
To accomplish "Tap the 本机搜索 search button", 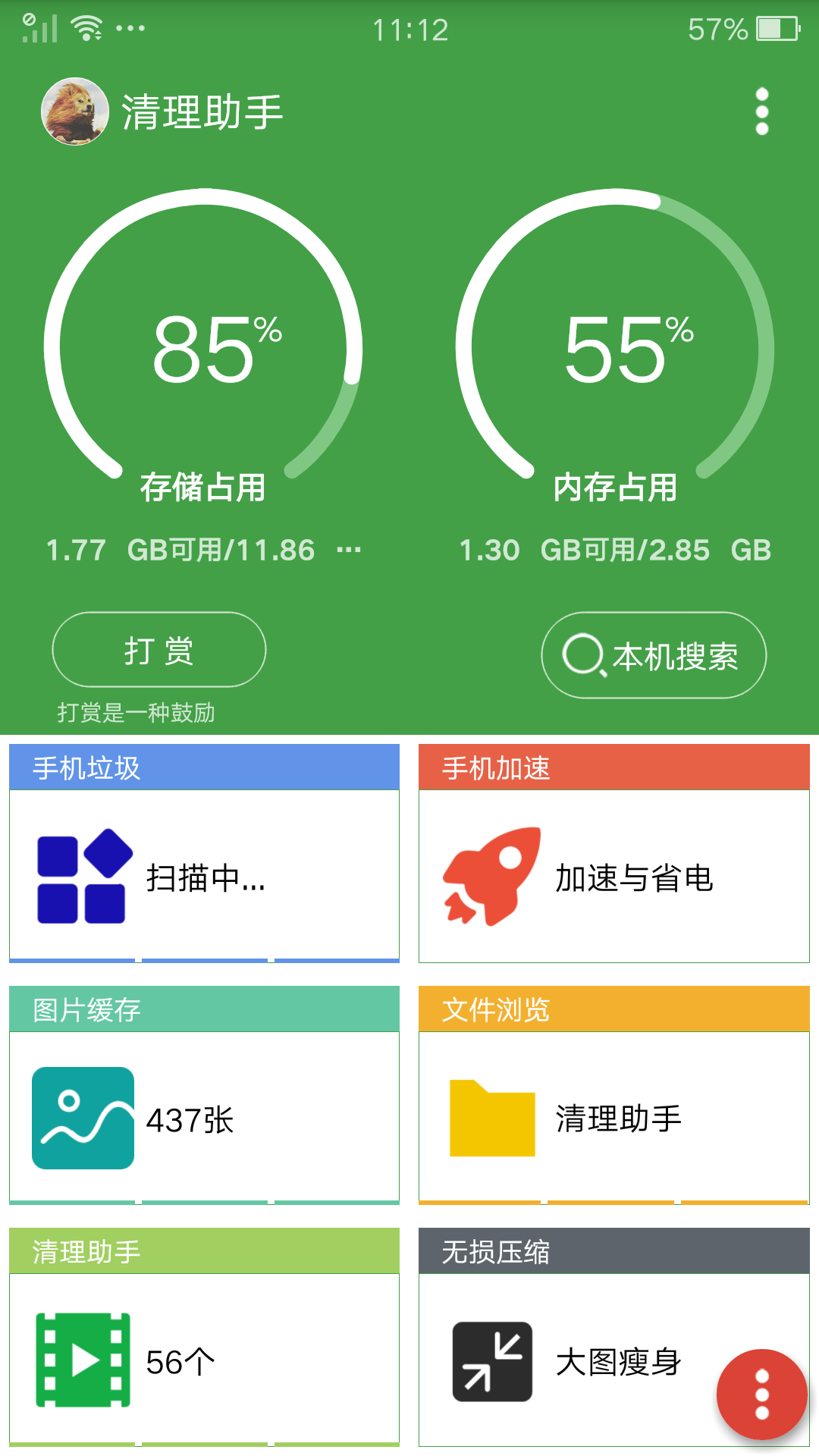I will [x=654, y=654].
